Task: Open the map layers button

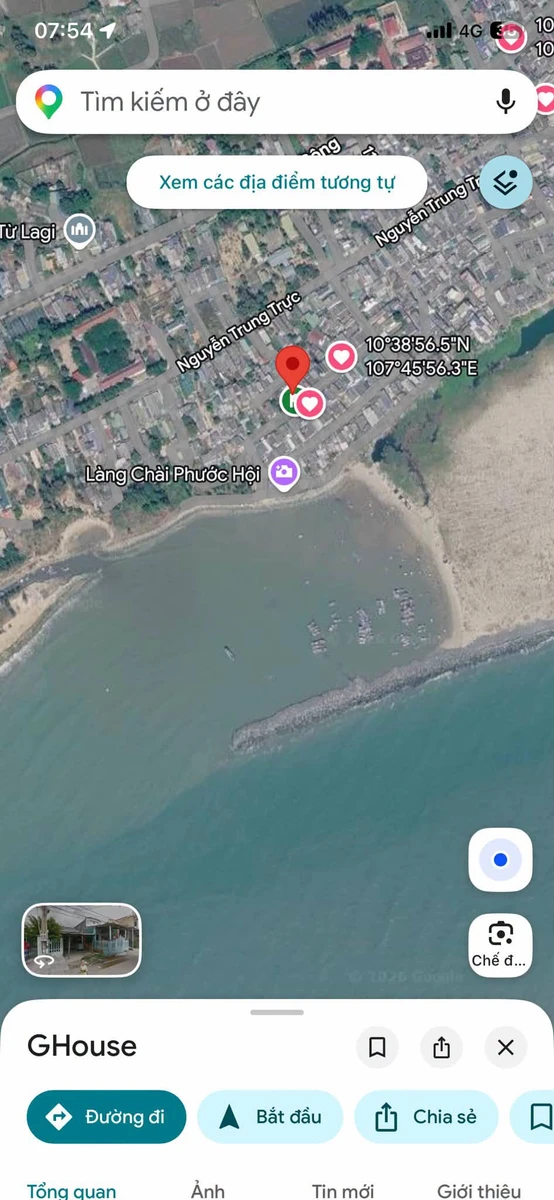Action: (x=506, y=182)
